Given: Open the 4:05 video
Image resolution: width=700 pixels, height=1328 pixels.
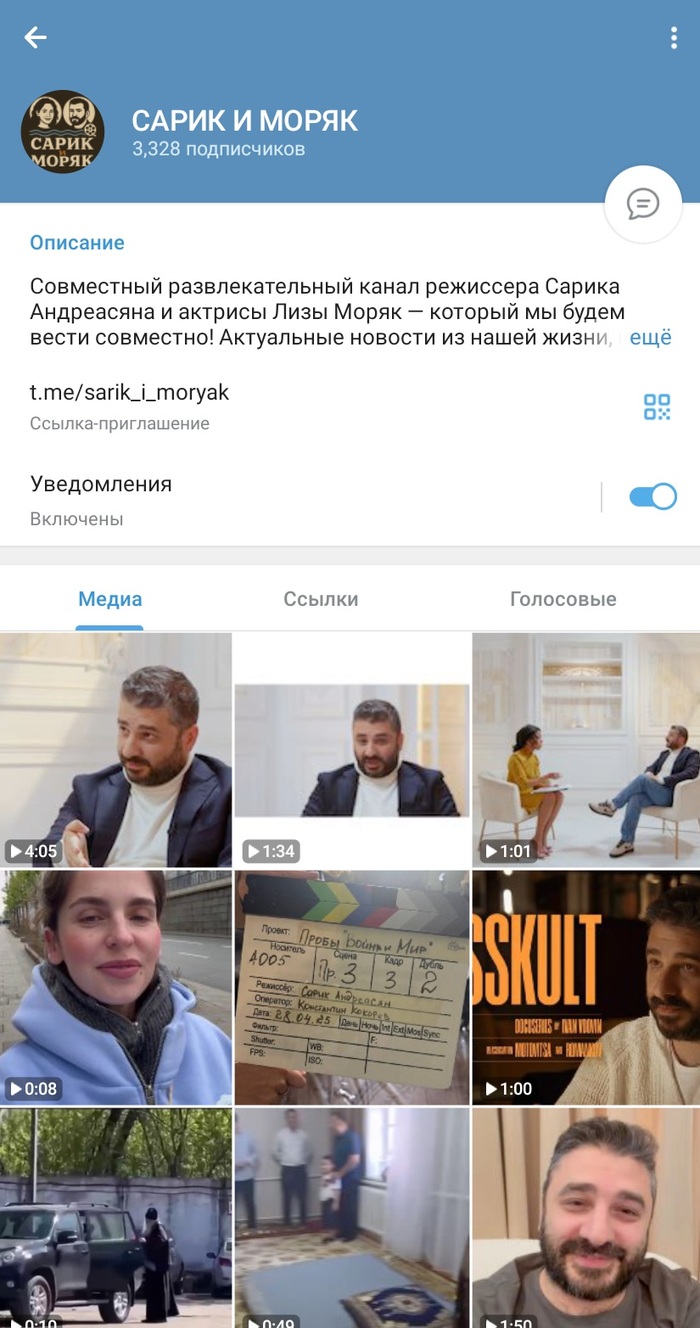Looking at the screenshot, I should pyautogui.click(x=116, y=750).
